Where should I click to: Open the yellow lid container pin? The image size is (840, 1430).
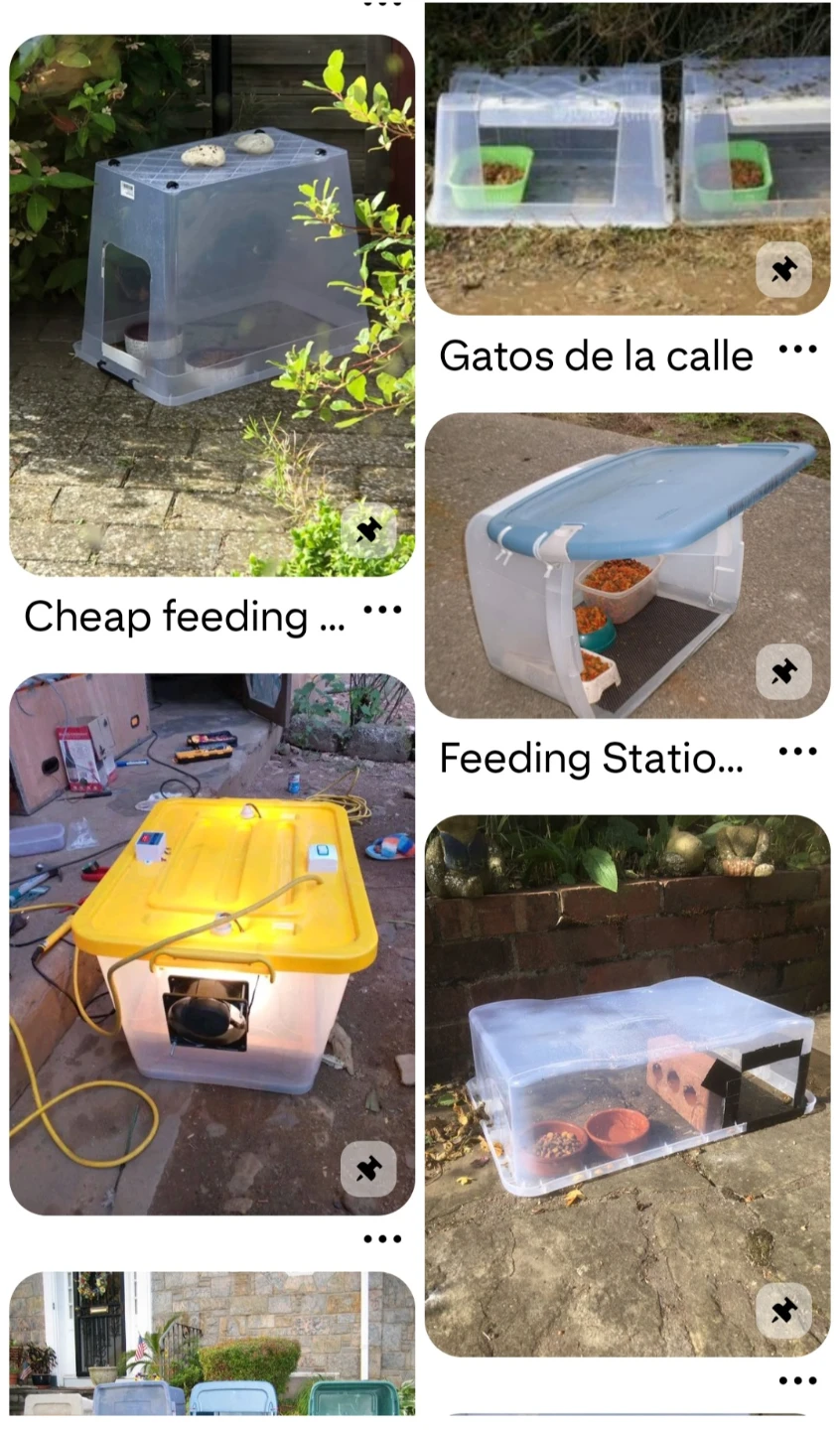[x=211, y=944]
